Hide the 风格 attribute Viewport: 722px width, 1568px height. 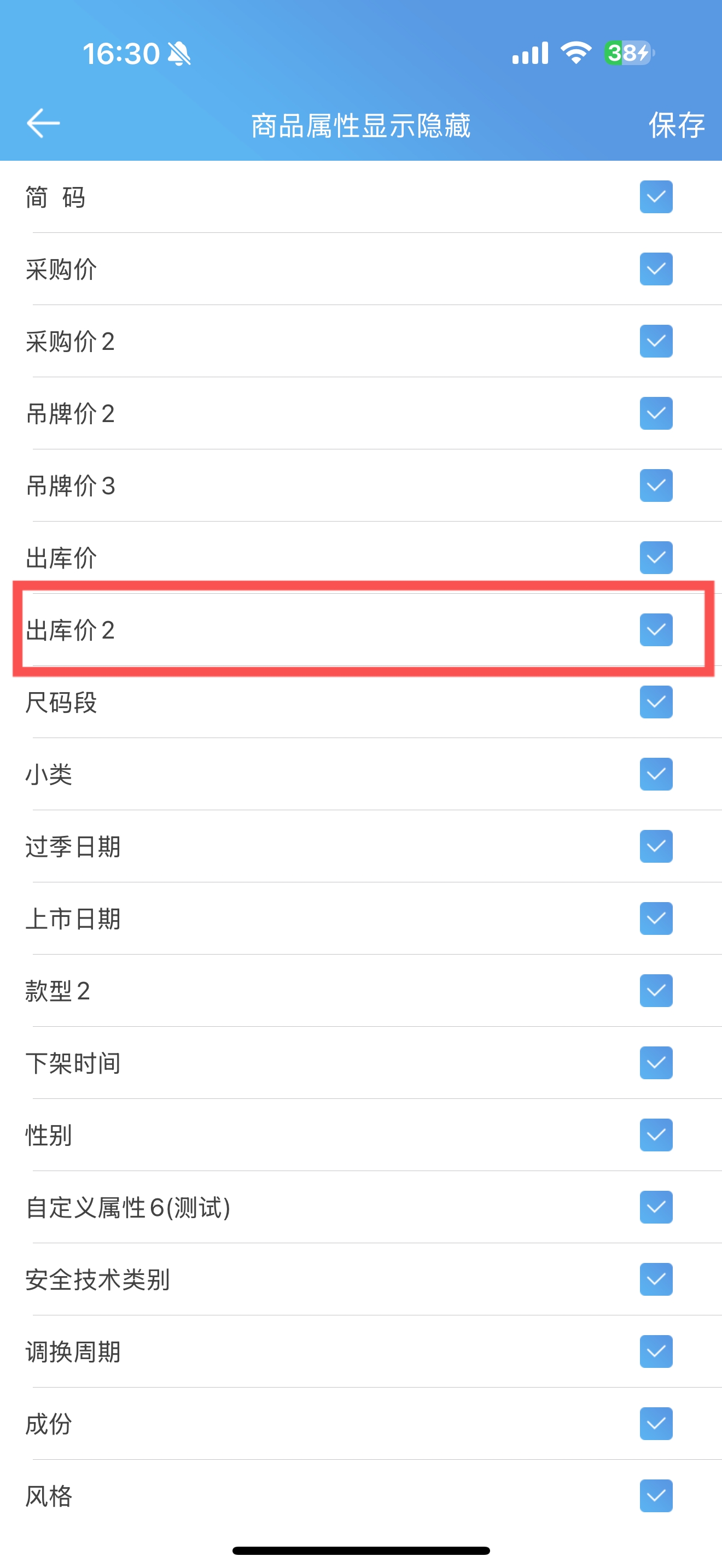coord(656,1496)
